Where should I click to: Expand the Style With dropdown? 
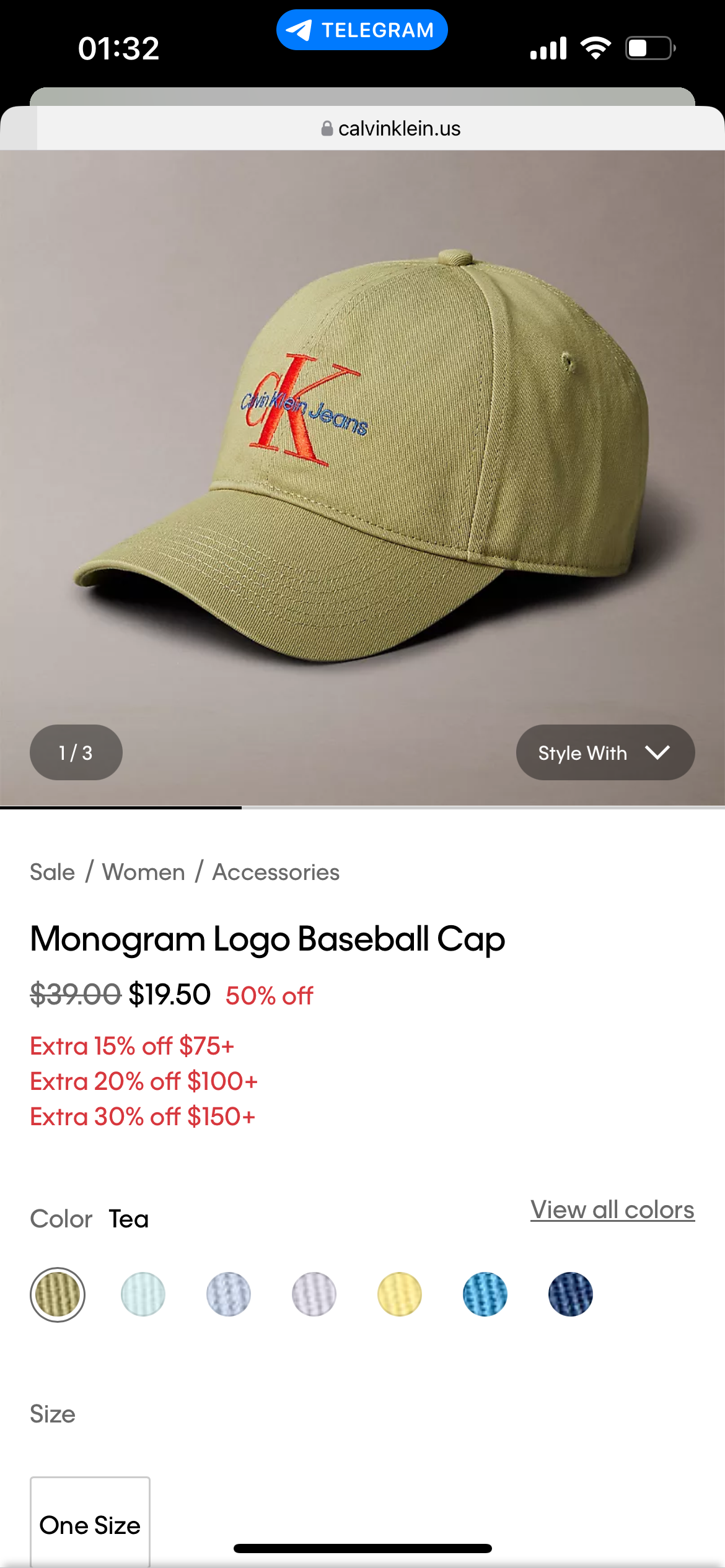[x=605, y=752]
